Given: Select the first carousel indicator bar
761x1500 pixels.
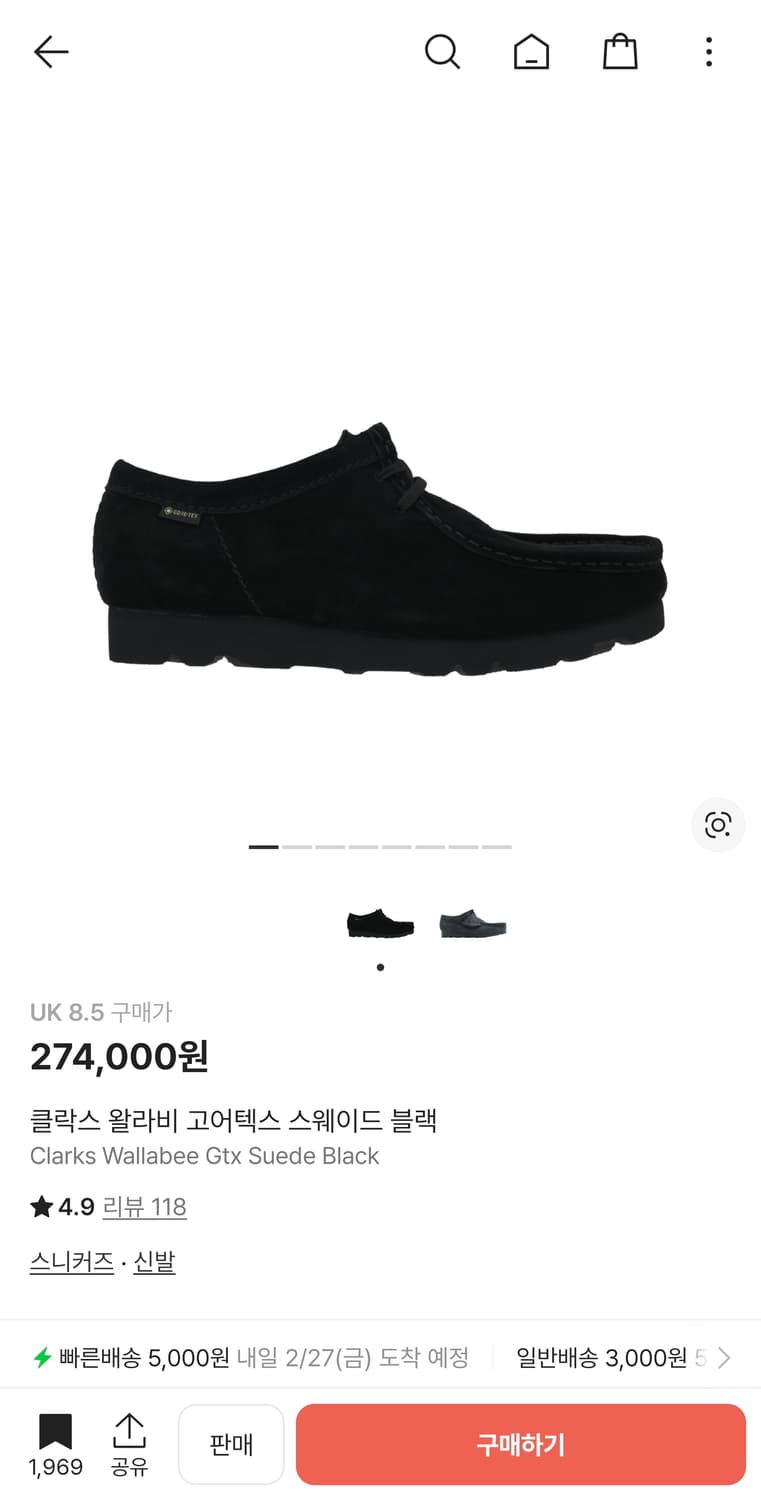Looking at the screenshot, I should click(x=262, y=846).
